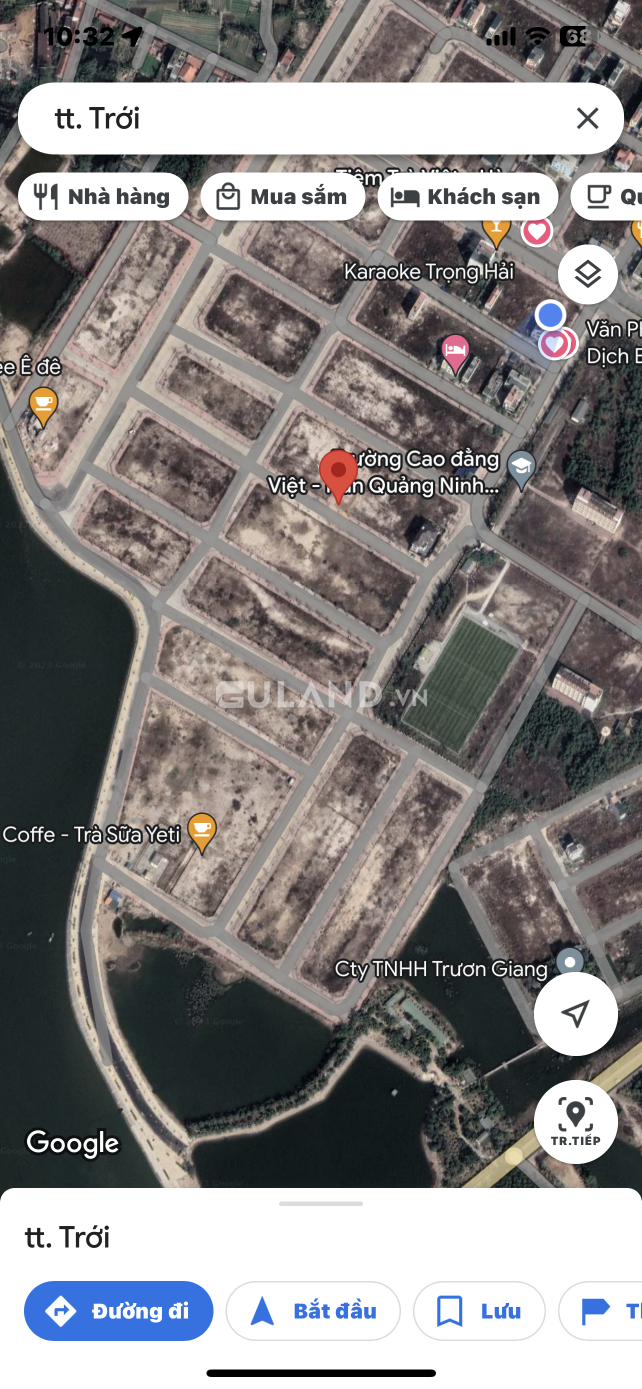642x1389 pixels.
Task: Filter by Mua sắm chip
Action: coord(283,196)
